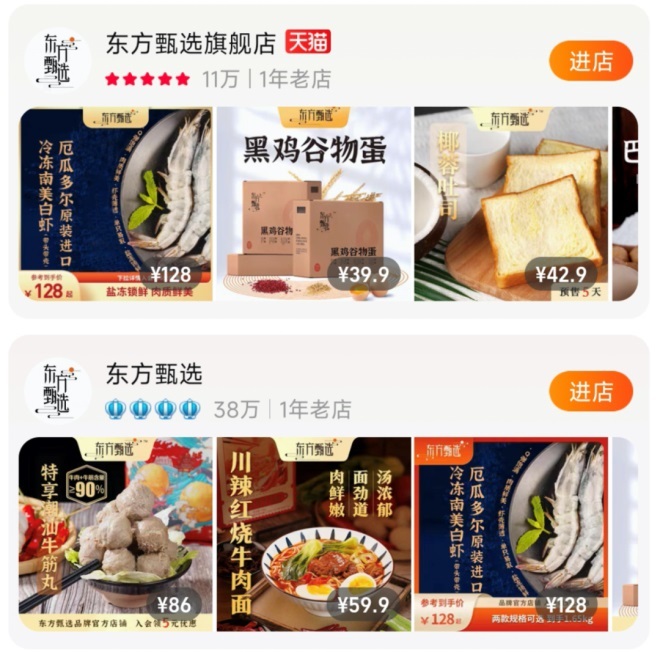Open the 东方甄选 shop header with 38万 fans

coord(154,375)
